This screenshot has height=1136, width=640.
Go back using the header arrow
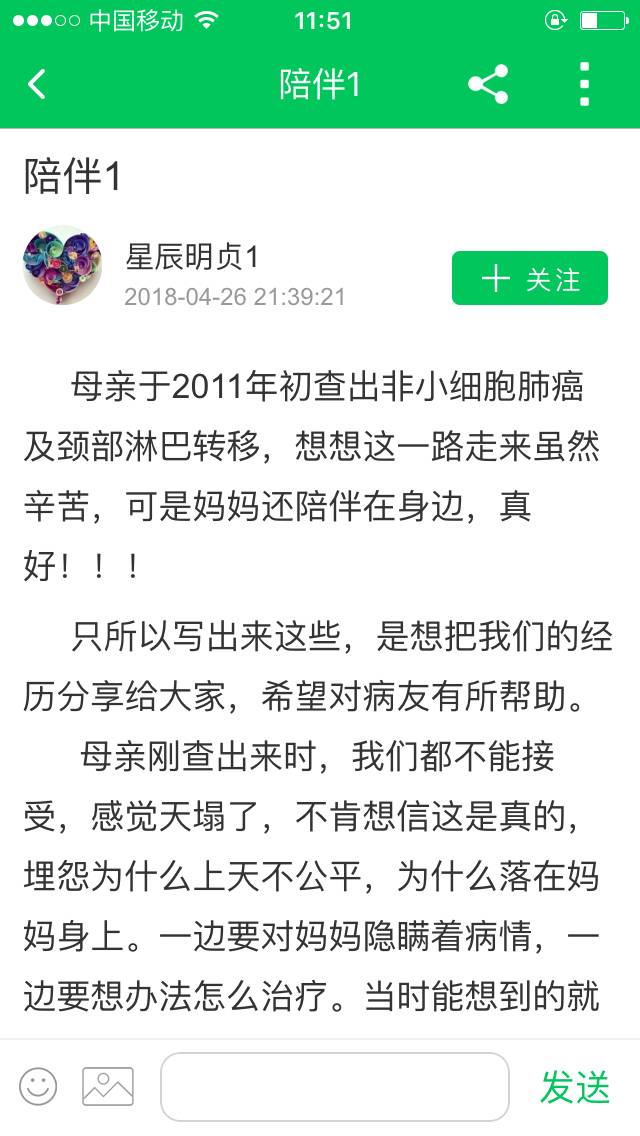[37, 84]
